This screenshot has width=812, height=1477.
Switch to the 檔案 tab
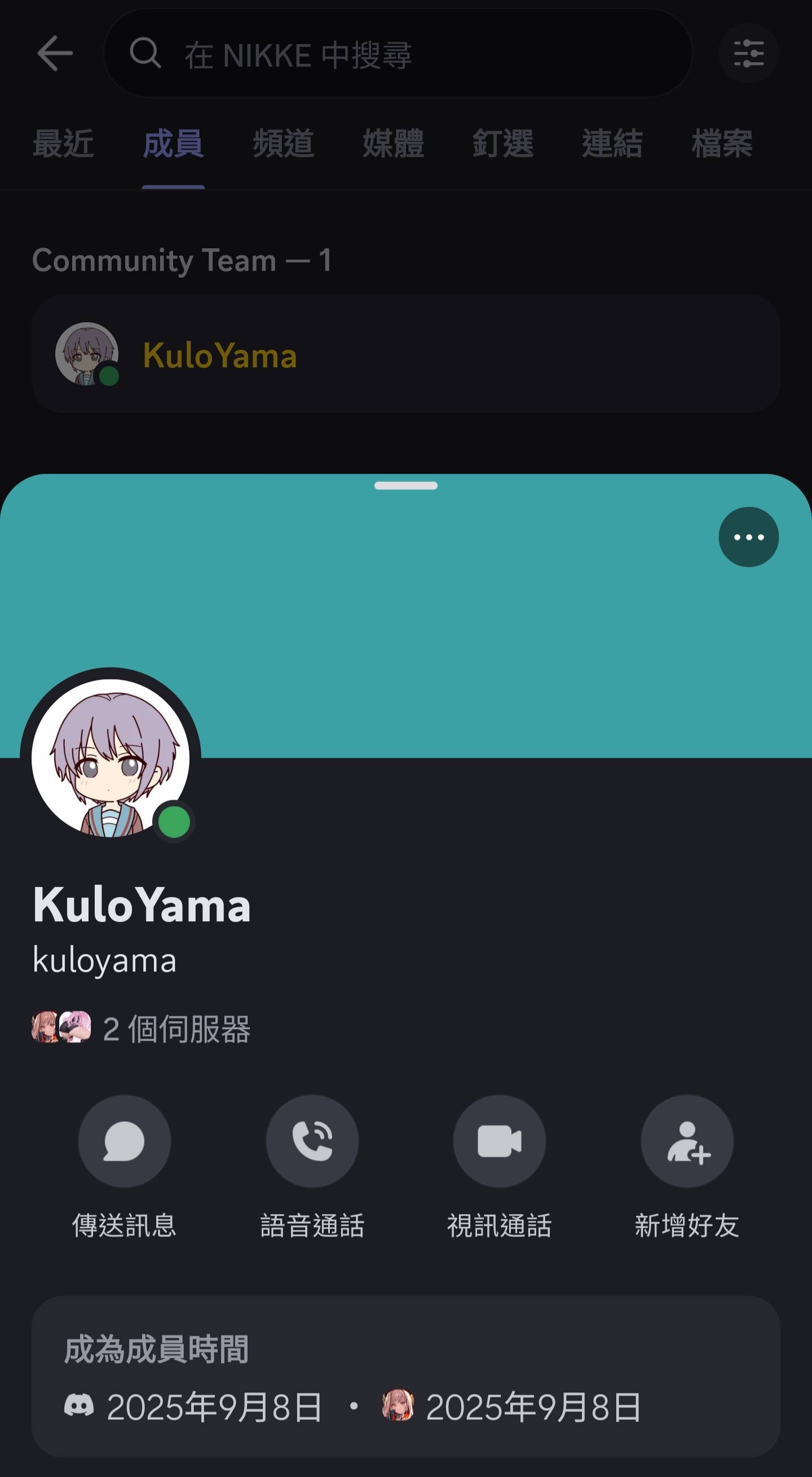[722, 143]
